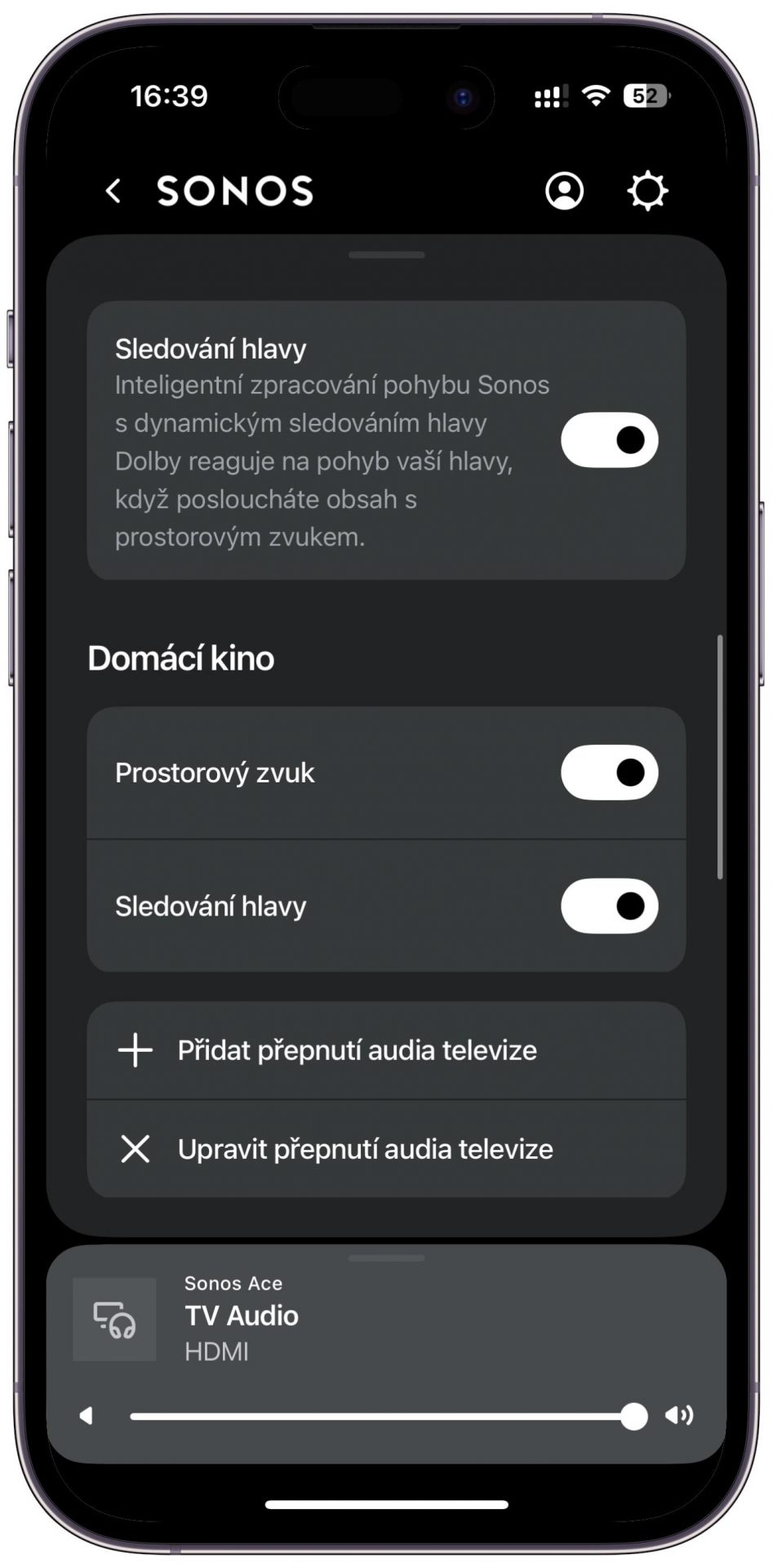Disable Prostorový zvuk under Domácí kino
The height and width of the screenshot is (1568, 773).
pyautogui.click(x=609, y=773)
